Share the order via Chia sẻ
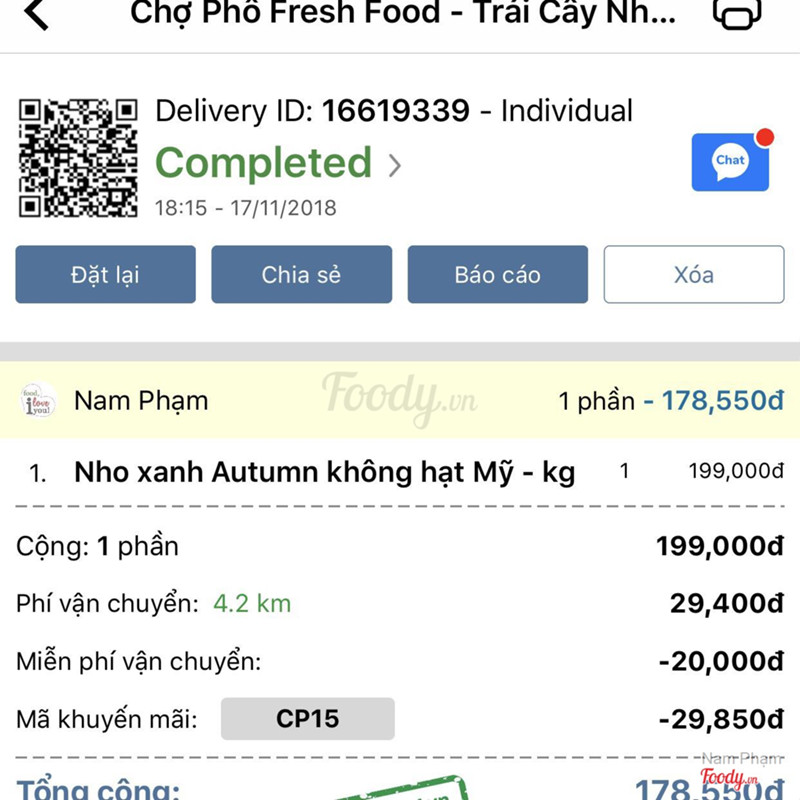Image resolution: width=800 pixels, height=800 pixels. [x=301, y=274]
